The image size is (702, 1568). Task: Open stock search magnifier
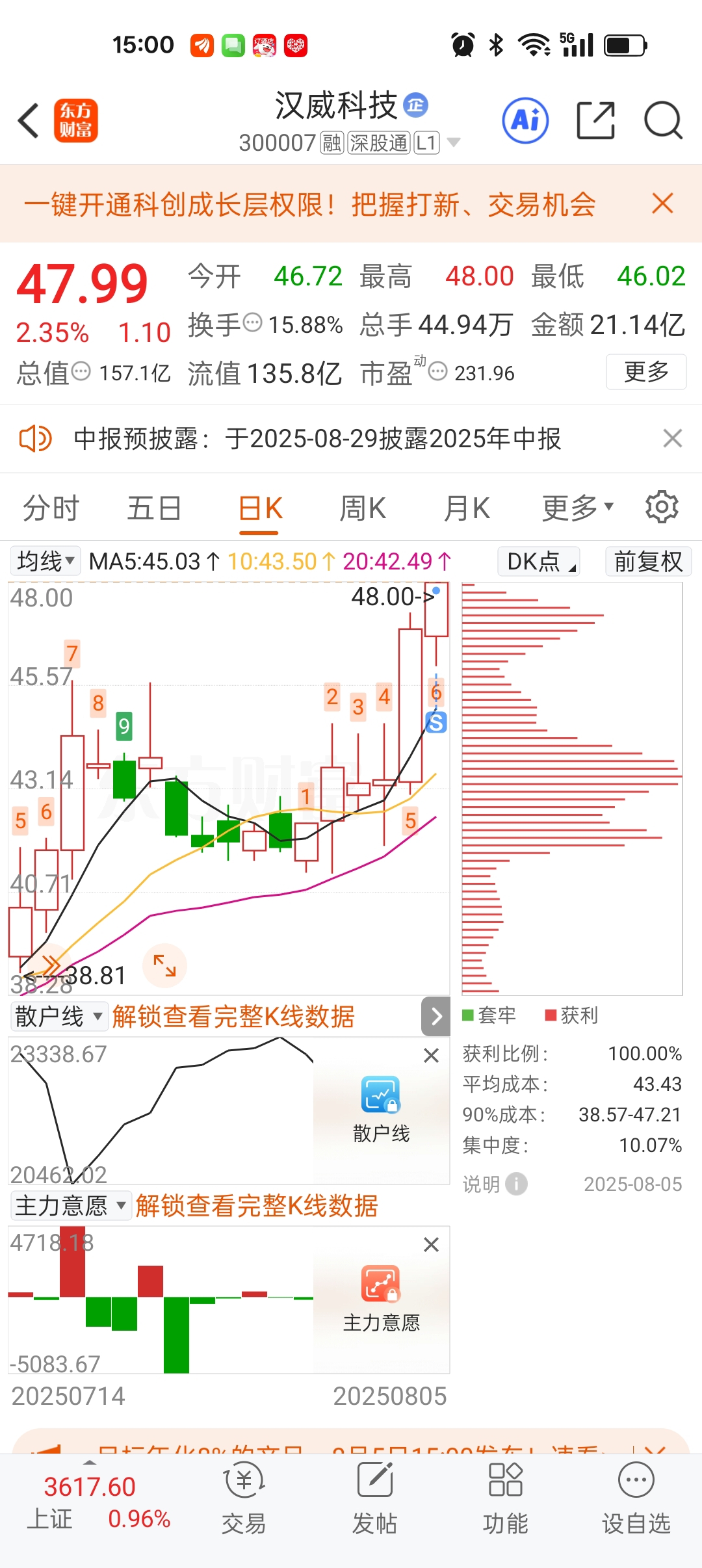click(x=663, y=120)
